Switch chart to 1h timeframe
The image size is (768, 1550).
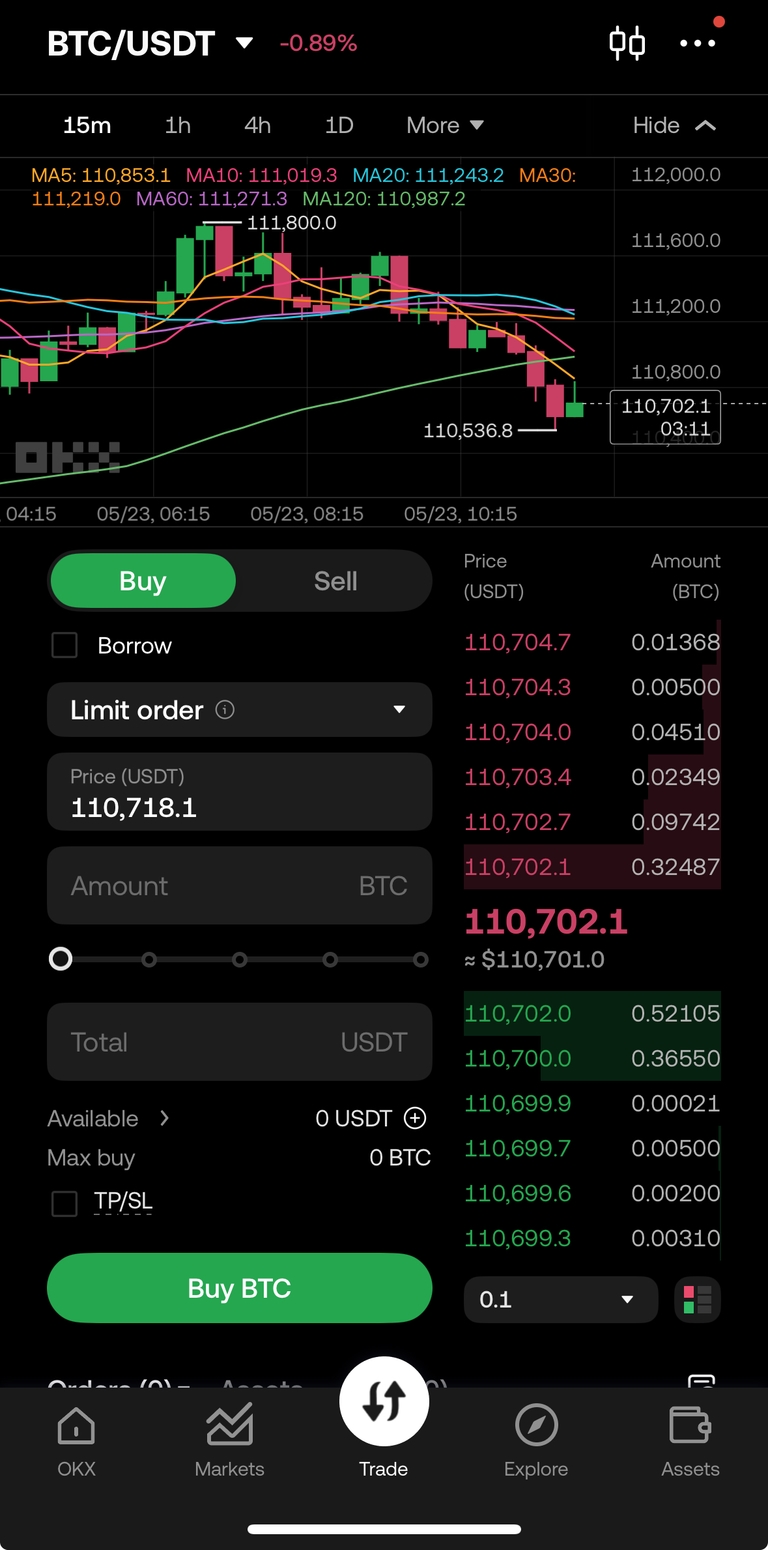178,125
